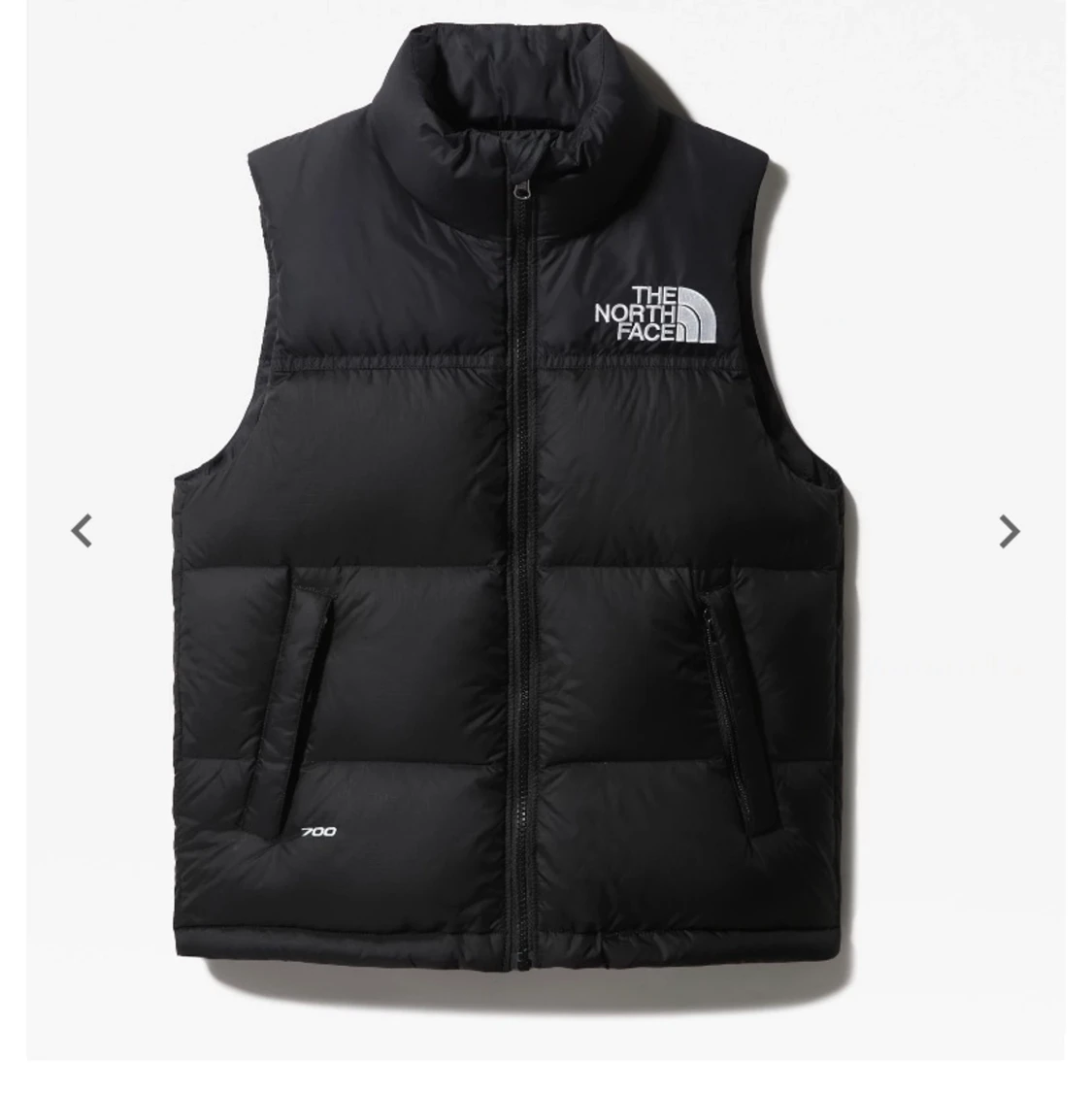Screen dimensions: 1092x1093
Task: Click the 700 fill label on the vest
Action: pos(320,831)
